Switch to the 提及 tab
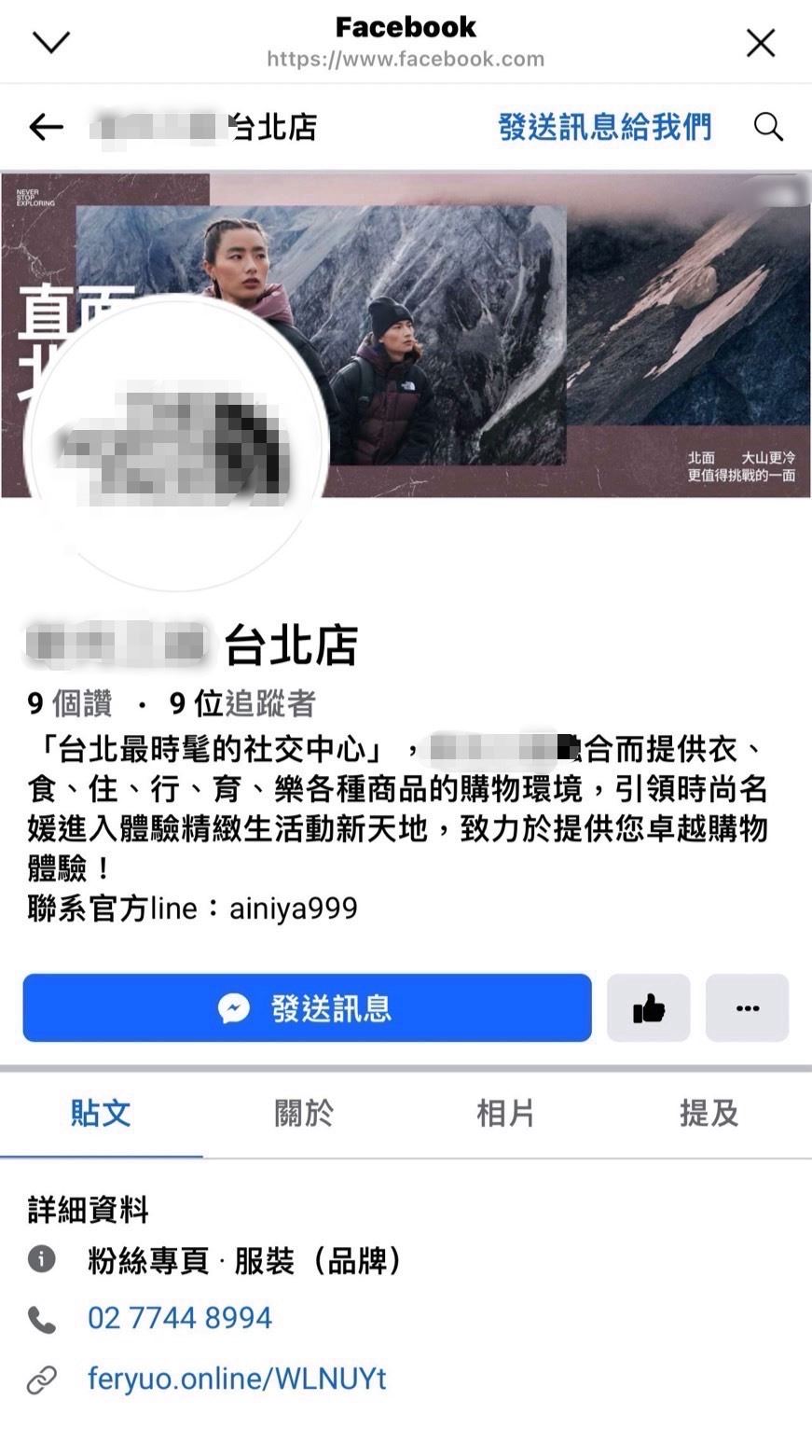 pyautogui.click(x=709, y=1113)
